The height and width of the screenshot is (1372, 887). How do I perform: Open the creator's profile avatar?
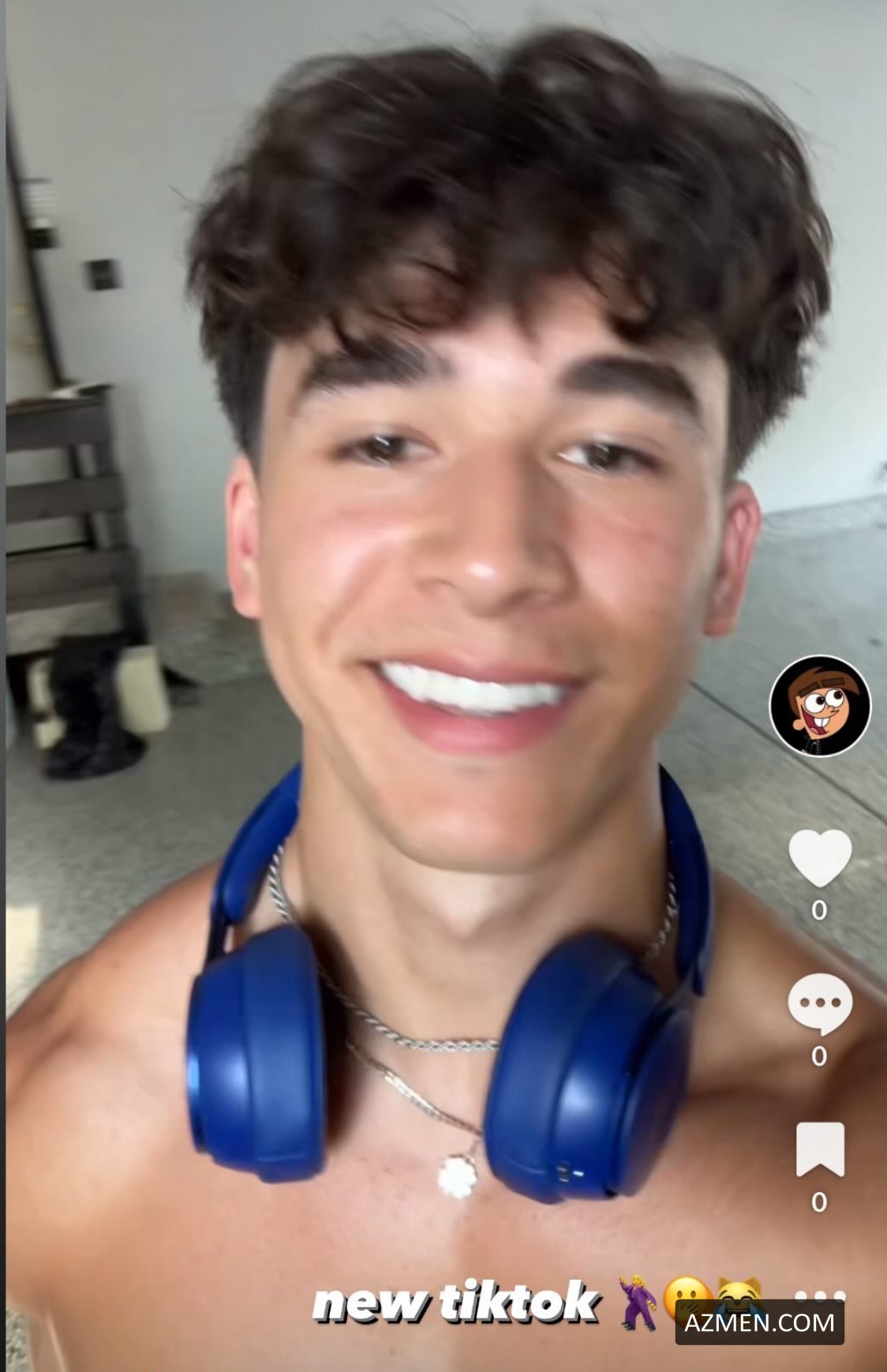[820, 706]
